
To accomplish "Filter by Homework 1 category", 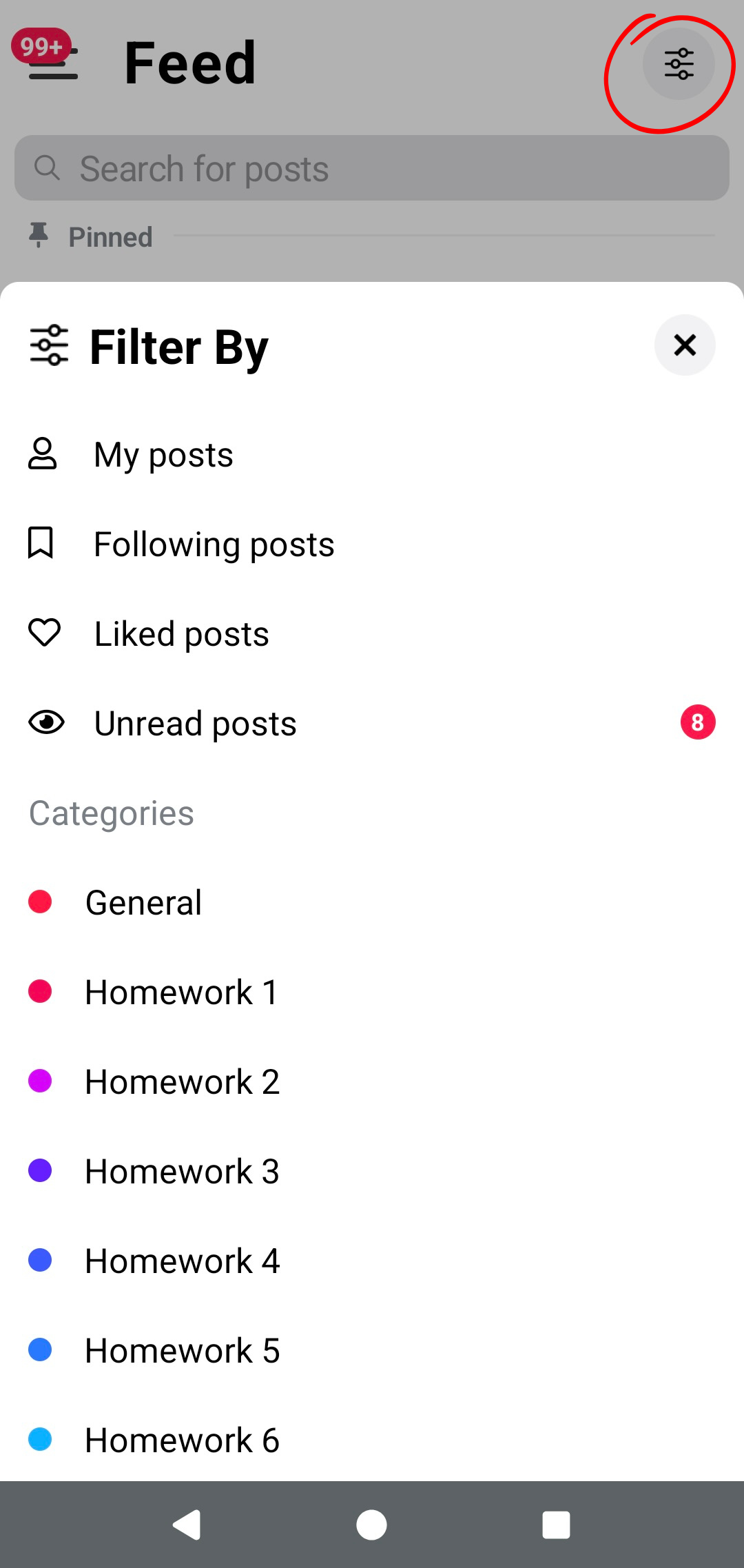I will [x=181, y=992].
